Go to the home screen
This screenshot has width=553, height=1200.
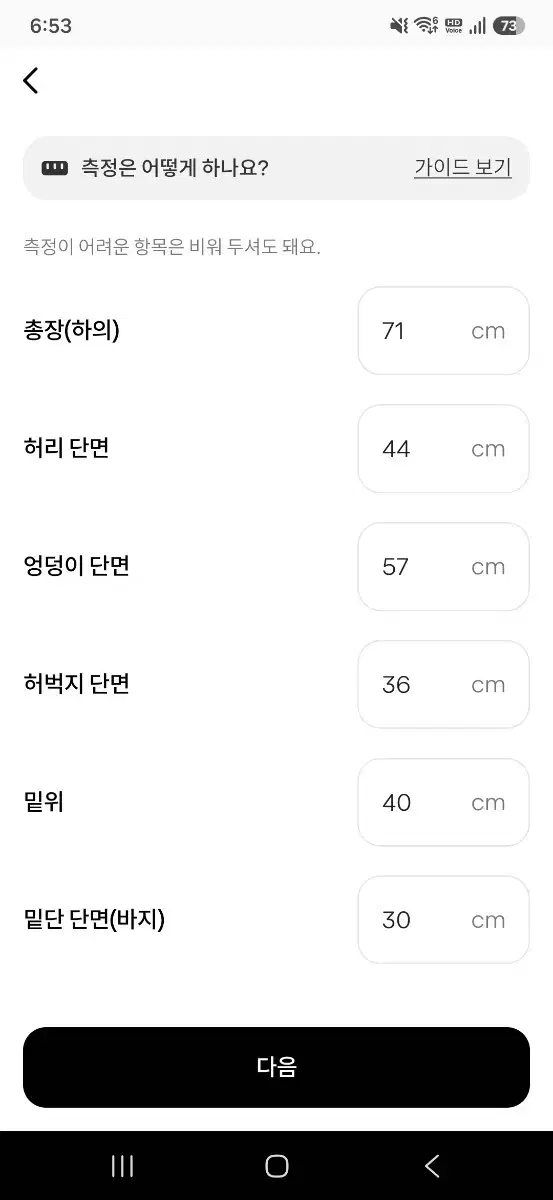[277, 1166]
